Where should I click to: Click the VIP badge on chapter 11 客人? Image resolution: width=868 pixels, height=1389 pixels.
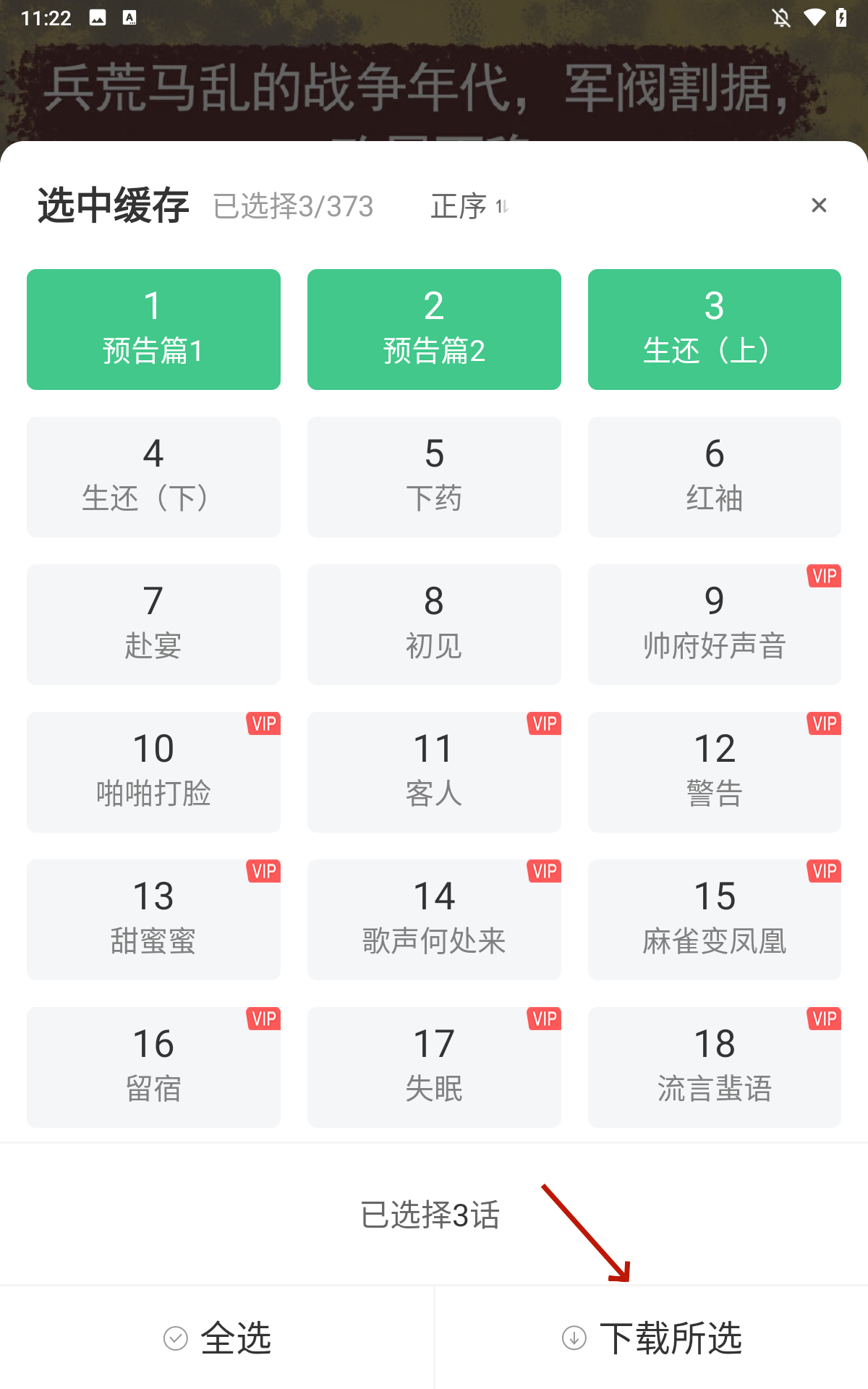[x=543, y=723]
